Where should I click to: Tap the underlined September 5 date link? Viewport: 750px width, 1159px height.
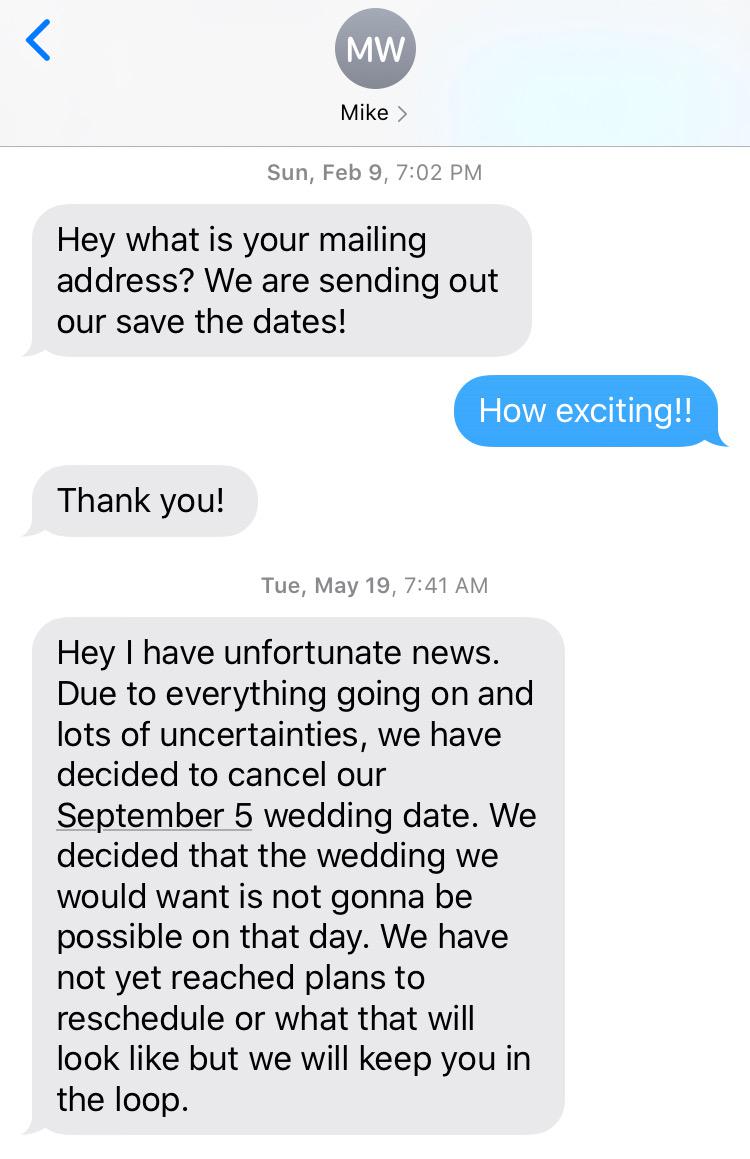154,815
